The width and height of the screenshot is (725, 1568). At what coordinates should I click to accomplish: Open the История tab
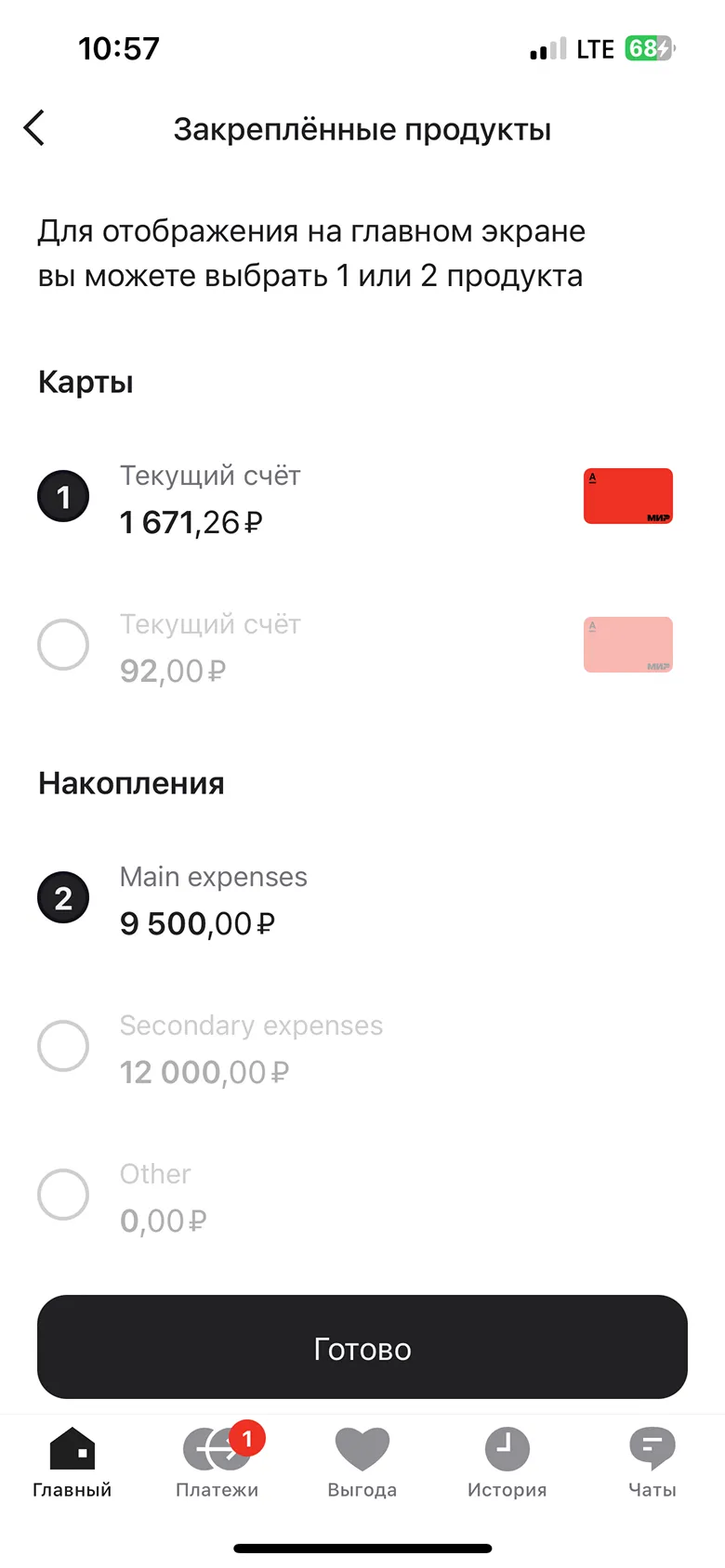point(507,1463)
